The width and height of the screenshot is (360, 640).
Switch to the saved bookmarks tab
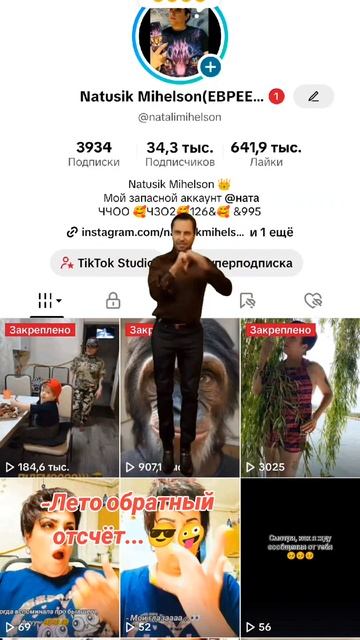point(247,301)
